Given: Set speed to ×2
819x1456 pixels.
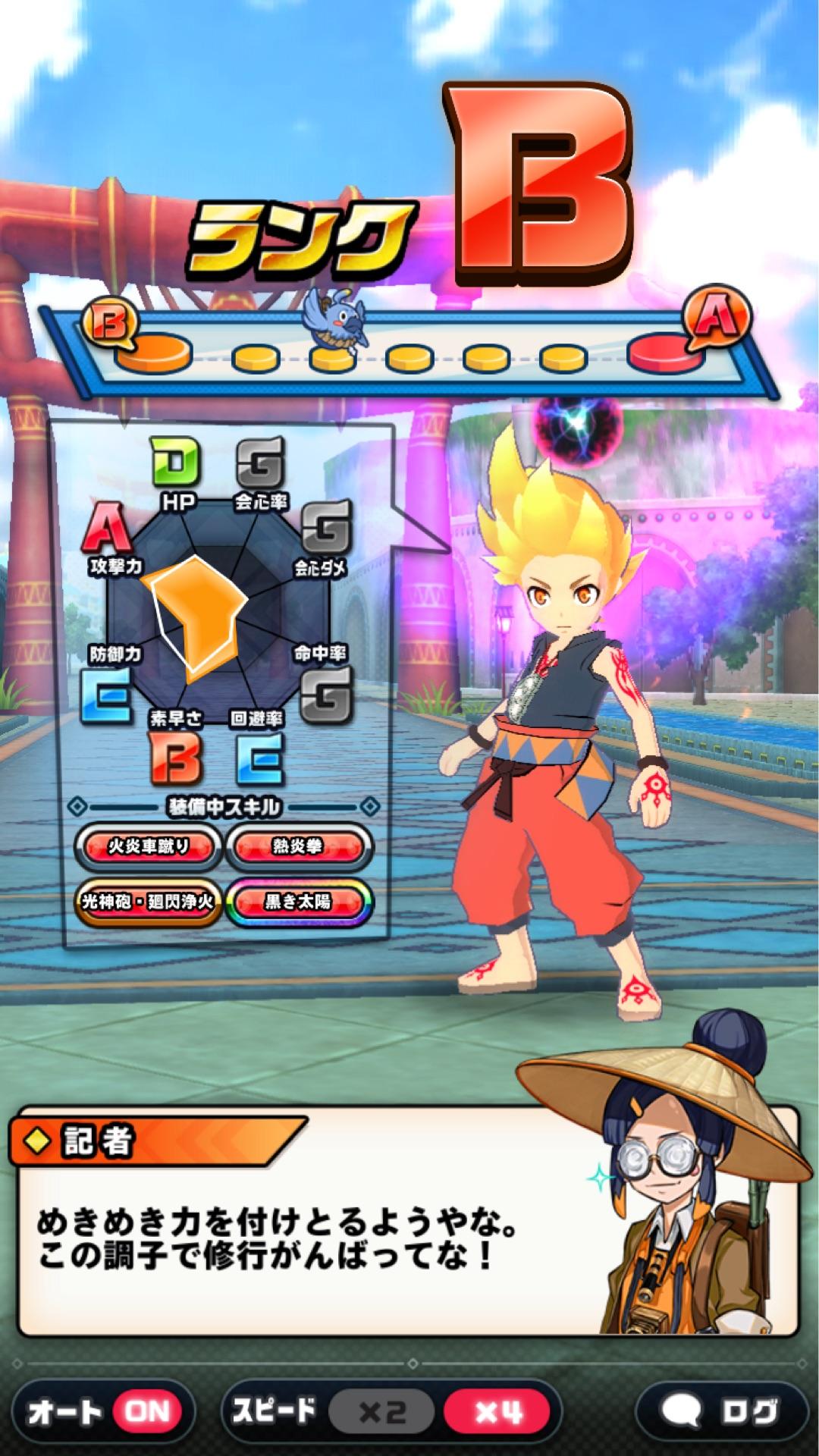Looking at the screenshot, I should tap(382, 1412).
